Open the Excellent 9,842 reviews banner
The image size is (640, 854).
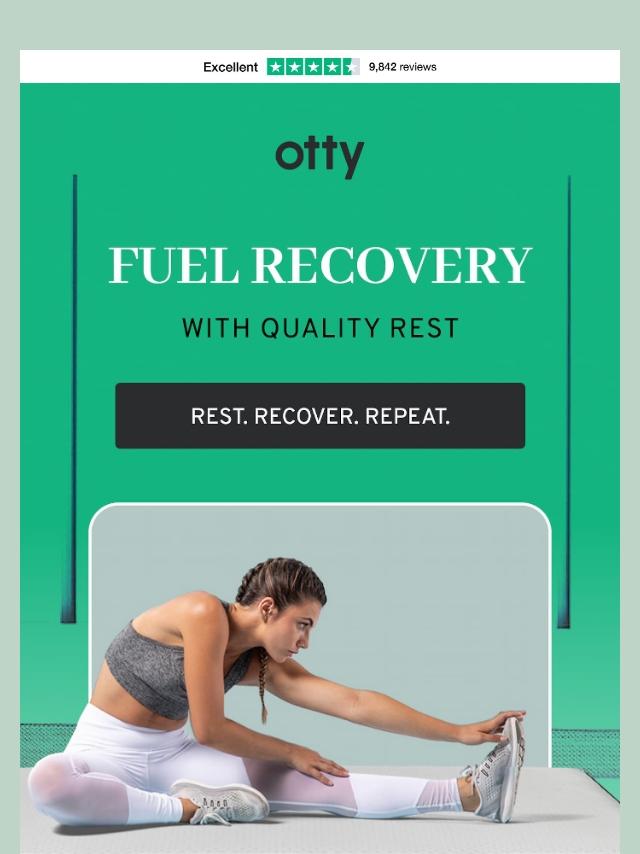pyautogui.click(x=320, y=66)
